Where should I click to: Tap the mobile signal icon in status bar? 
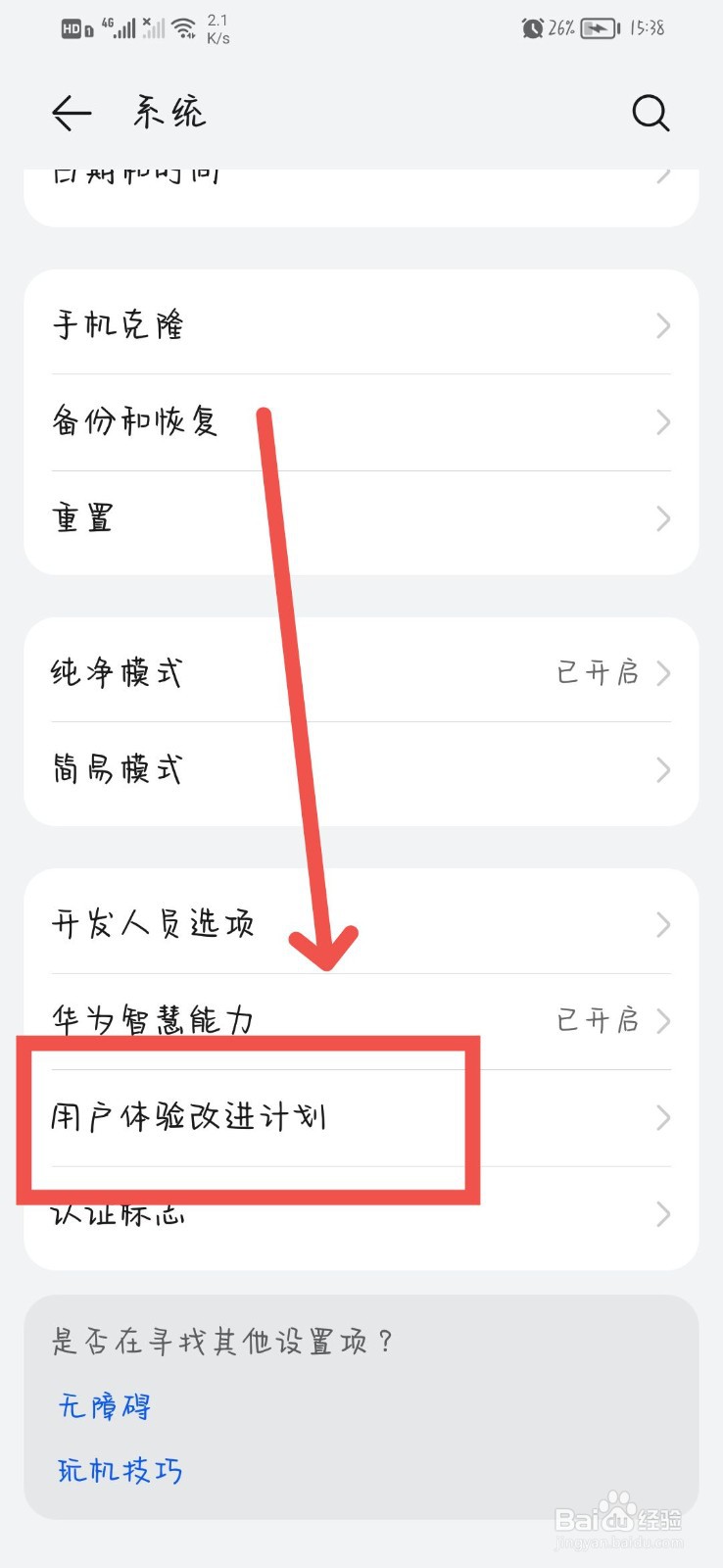click(120, 27)
